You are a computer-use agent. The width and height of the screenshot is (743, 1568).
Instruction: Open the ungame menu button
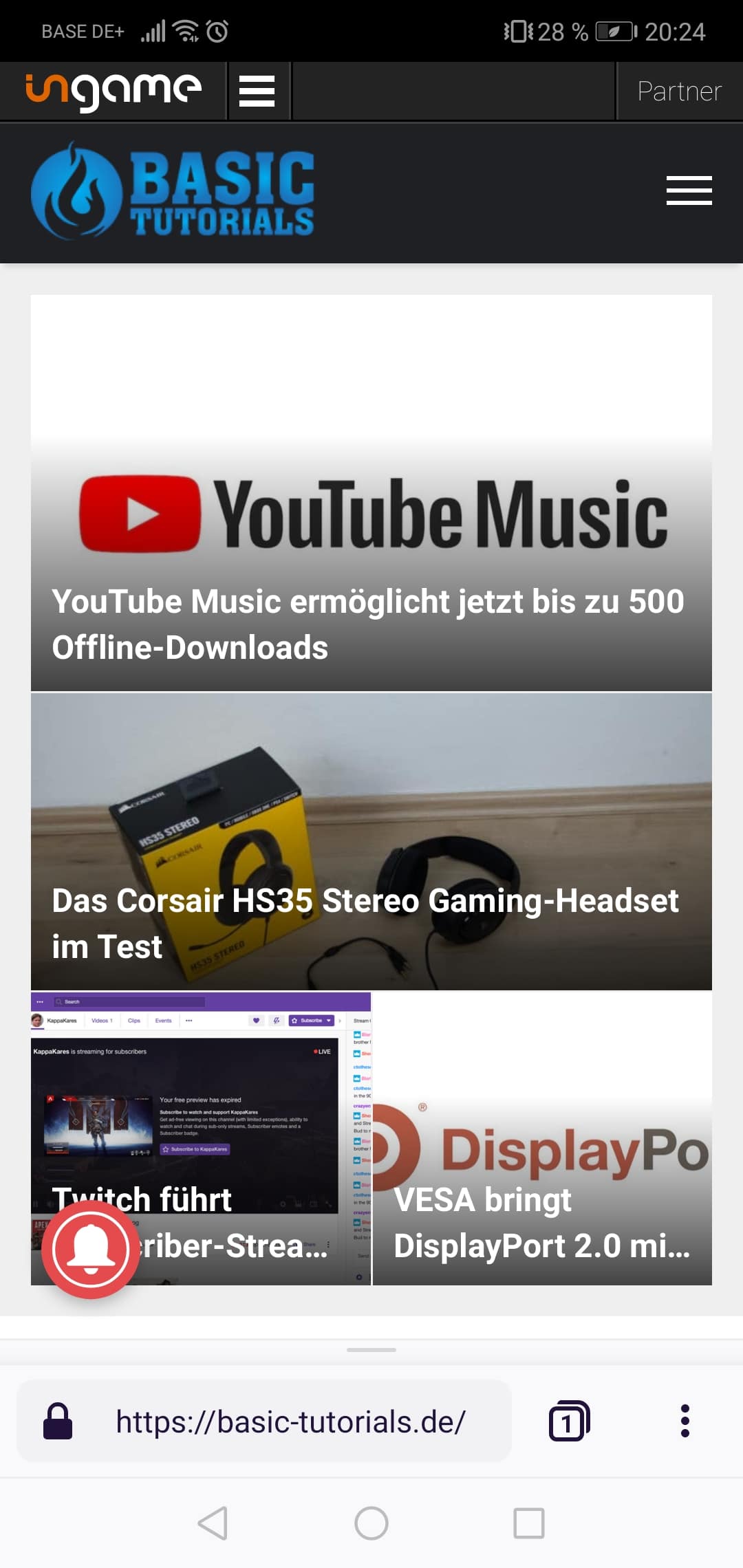[257, 91]
